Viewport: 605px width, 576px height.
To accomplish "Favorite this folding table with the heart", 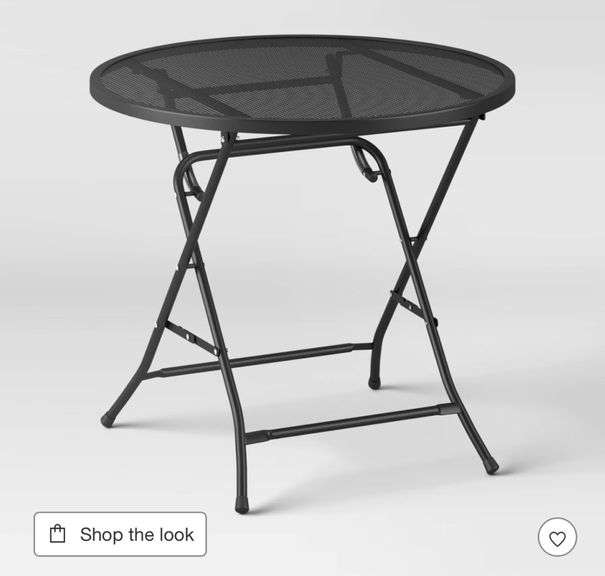I will coord(557,538).
